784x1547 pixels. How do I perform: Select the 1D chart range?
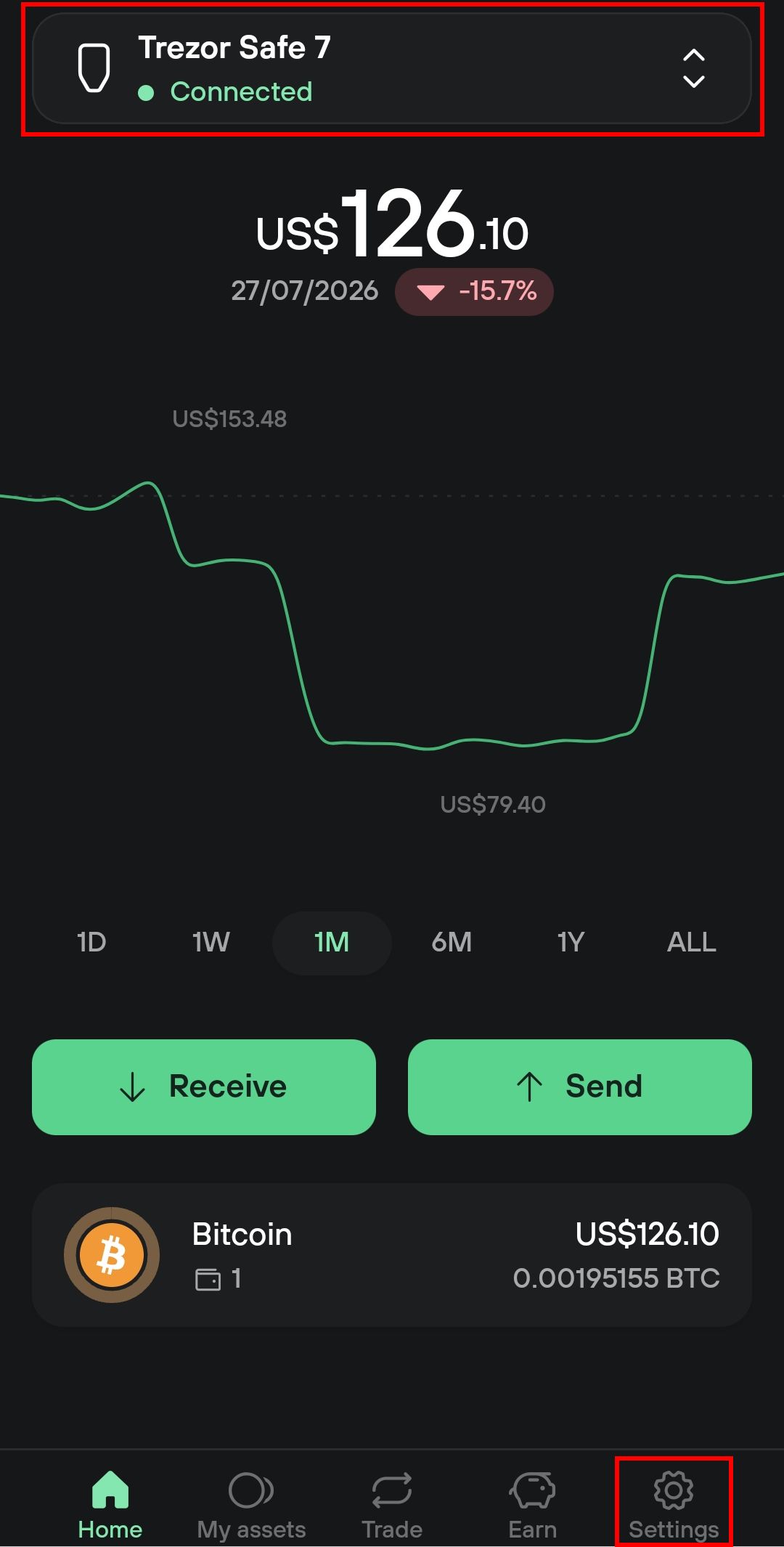(x=91, y=942)
